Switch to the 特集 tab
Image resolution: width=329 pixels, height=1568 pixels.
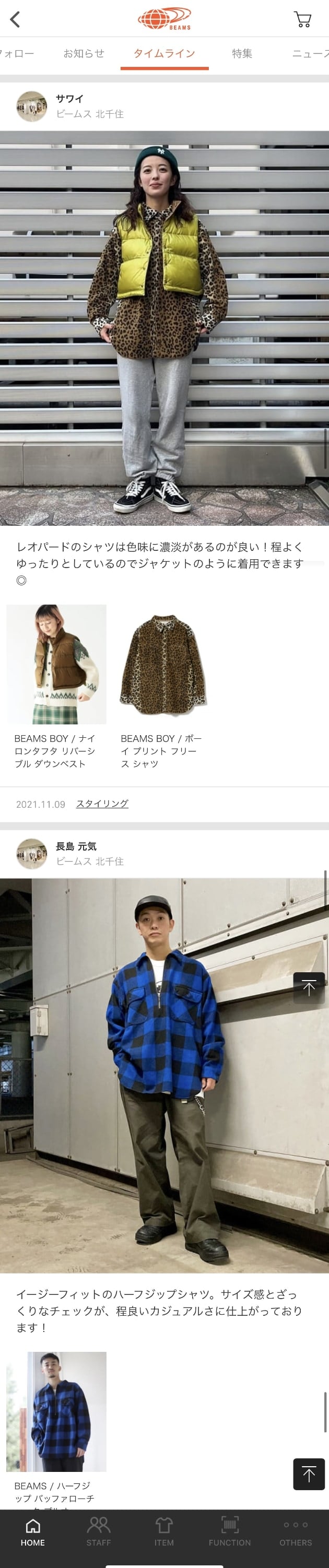[x=241, y=54]
